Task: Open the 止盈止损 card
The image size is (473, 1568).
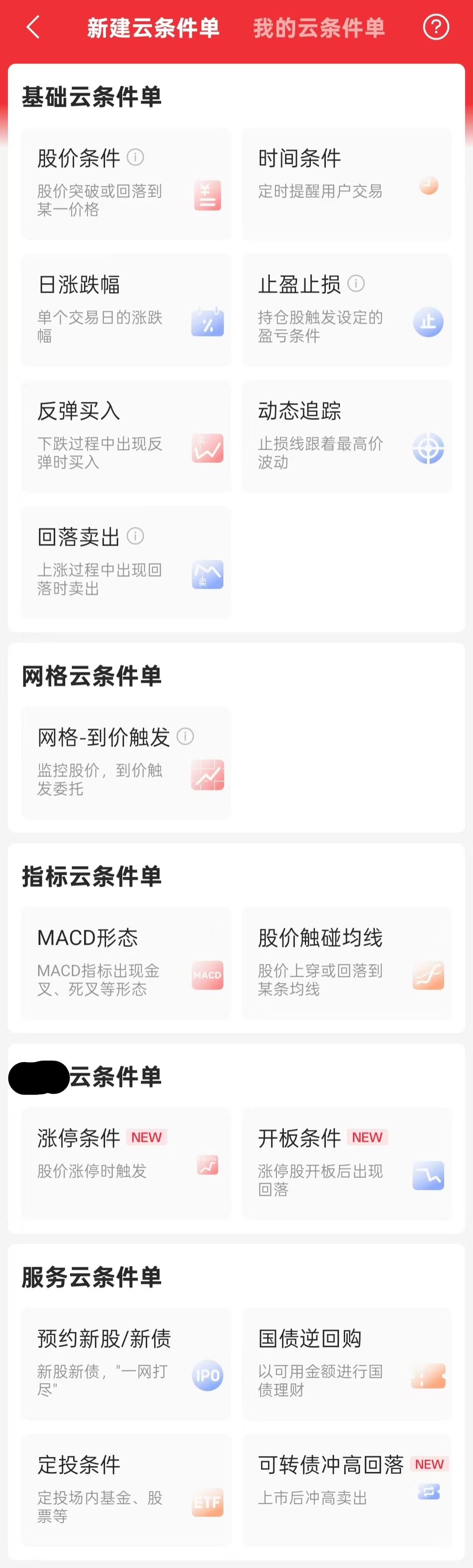Action: 346,309
